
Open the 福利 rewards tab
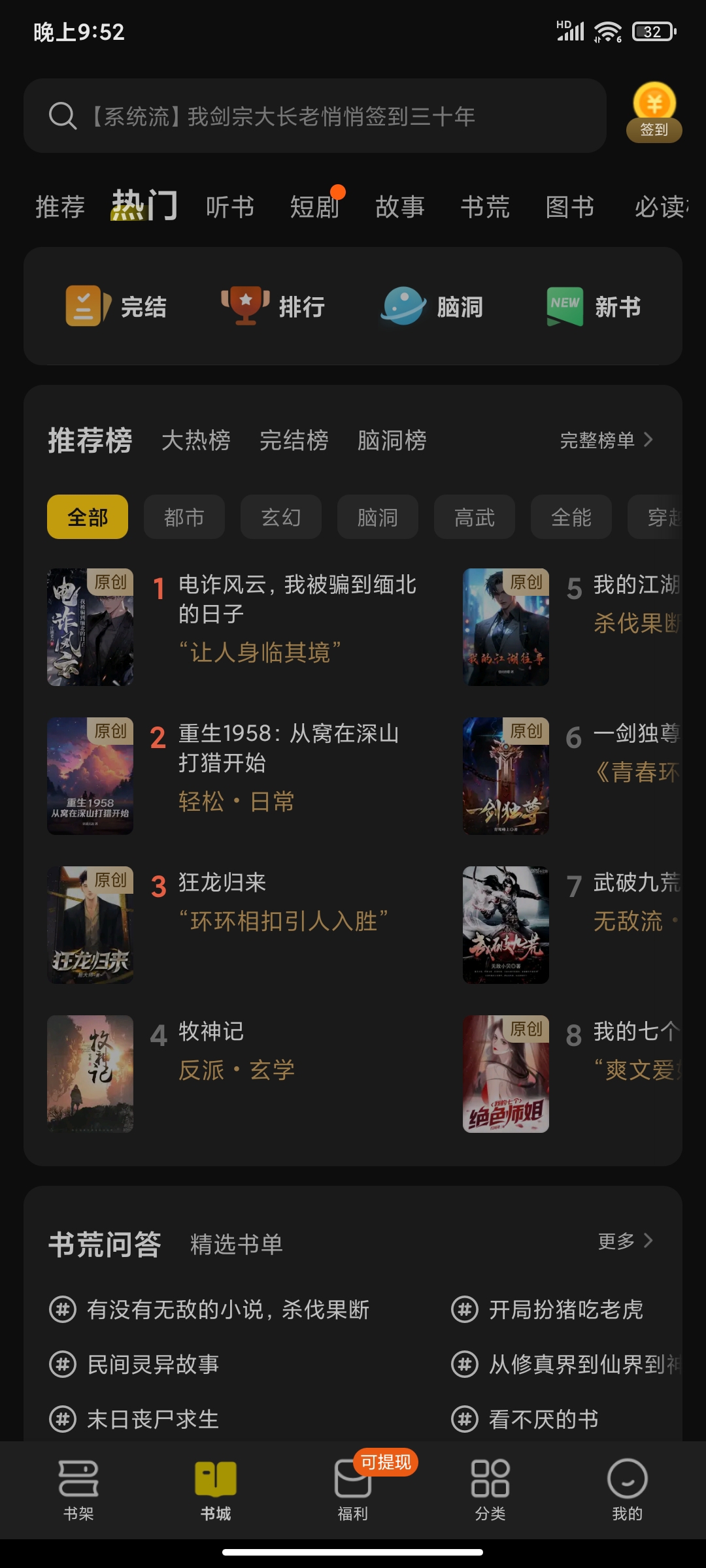coord(353,1488)
